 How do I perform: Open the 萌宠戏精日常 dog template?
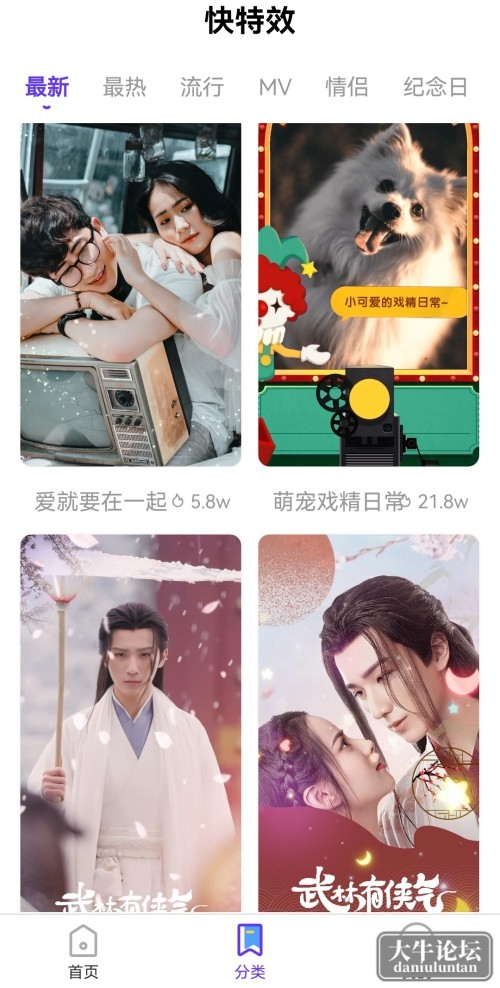pos(368,294)
